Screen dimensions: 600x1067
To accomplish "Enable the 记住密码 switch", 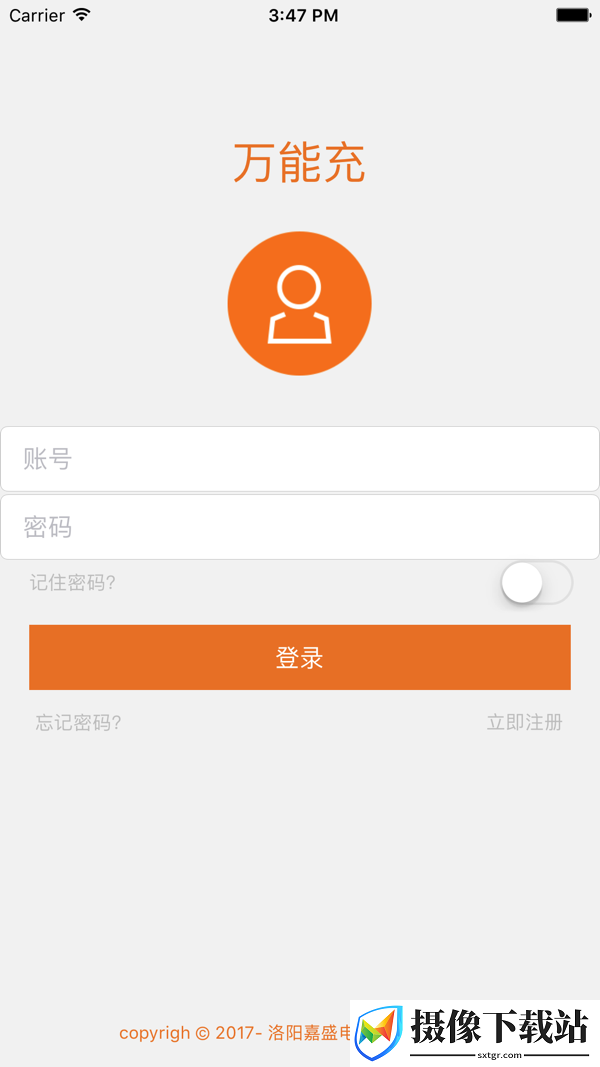I will pos(537,582).
